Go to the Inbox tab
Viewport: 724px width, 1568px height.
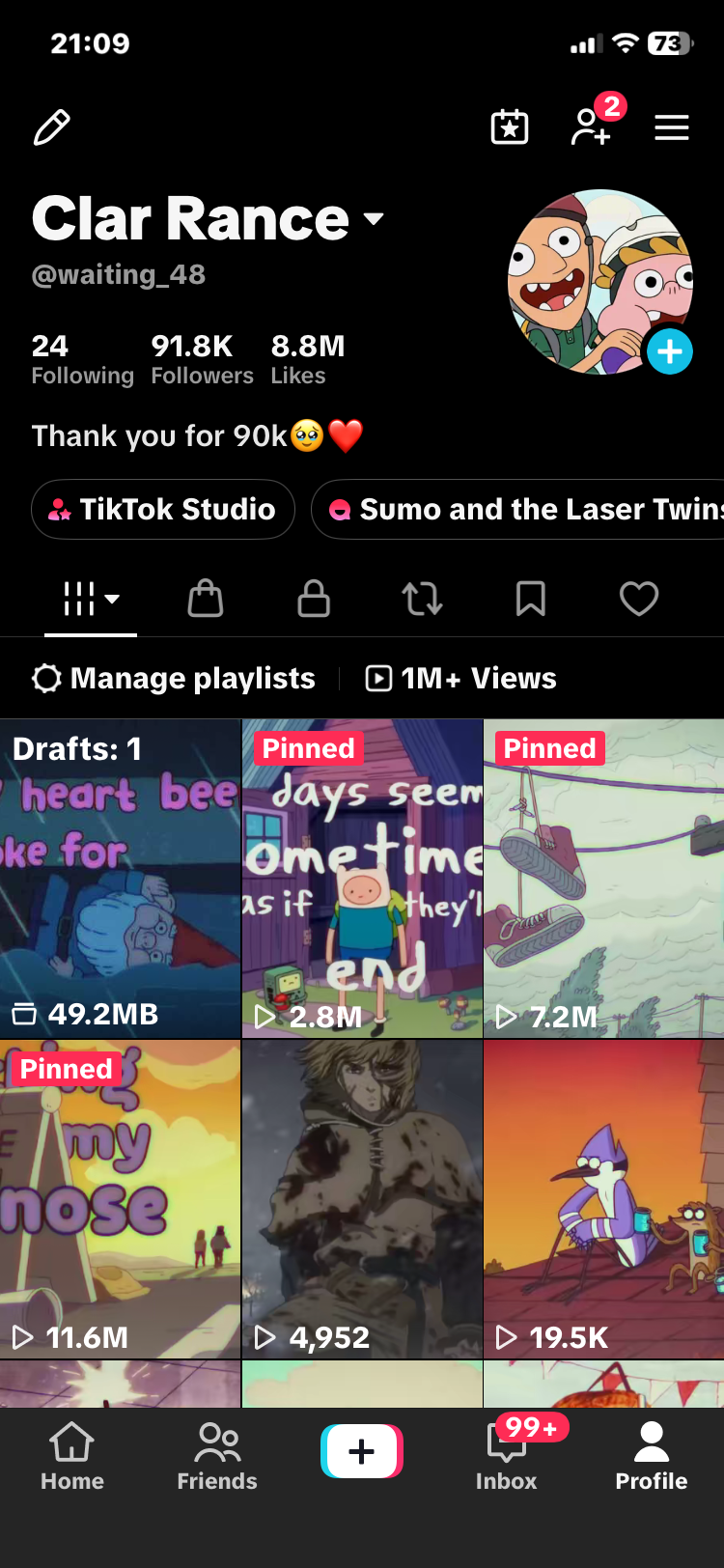[x=507, y=1453]
